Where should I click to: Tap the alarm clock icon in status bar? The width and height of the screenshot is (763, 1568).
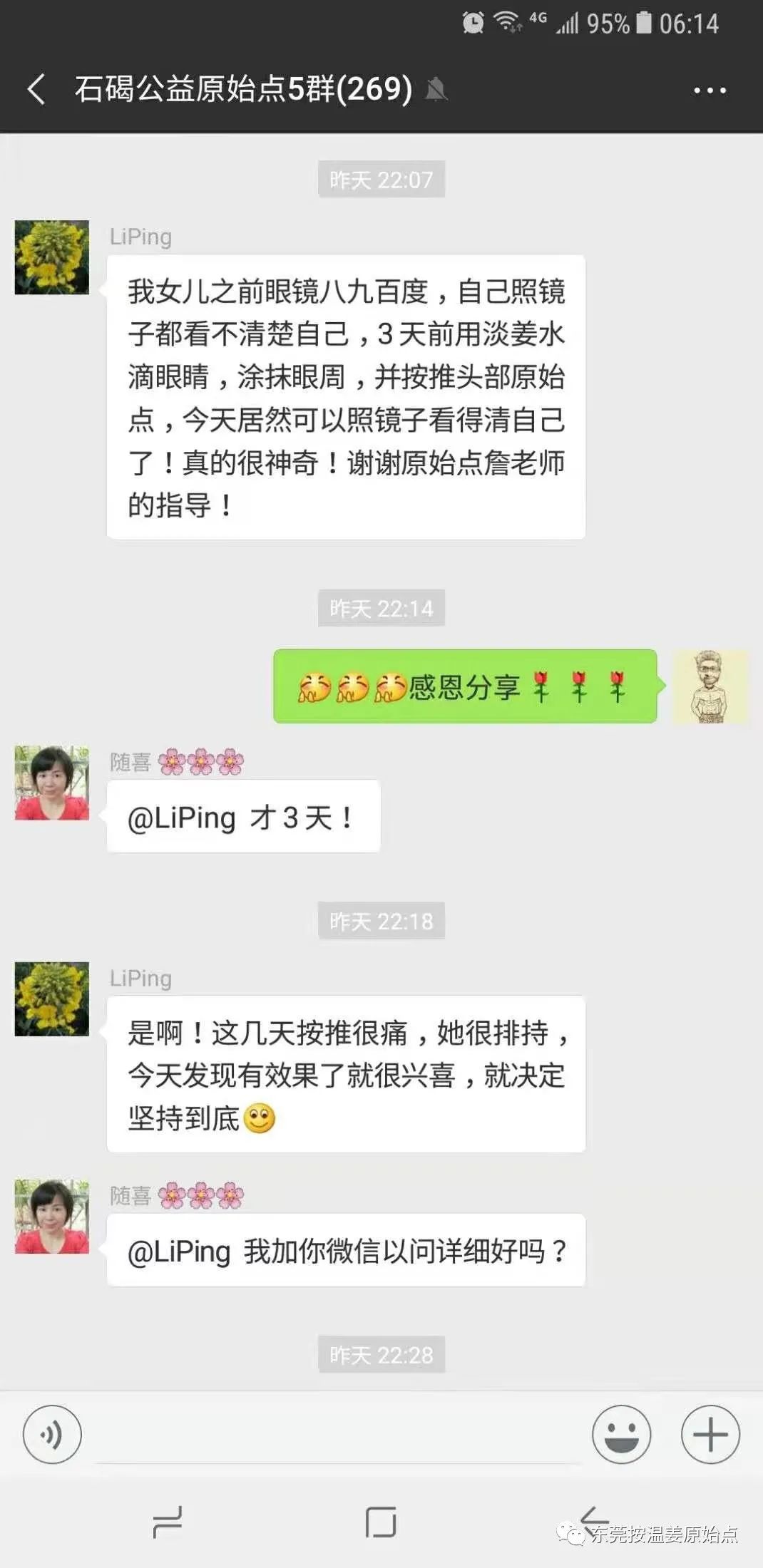point(472,24)
